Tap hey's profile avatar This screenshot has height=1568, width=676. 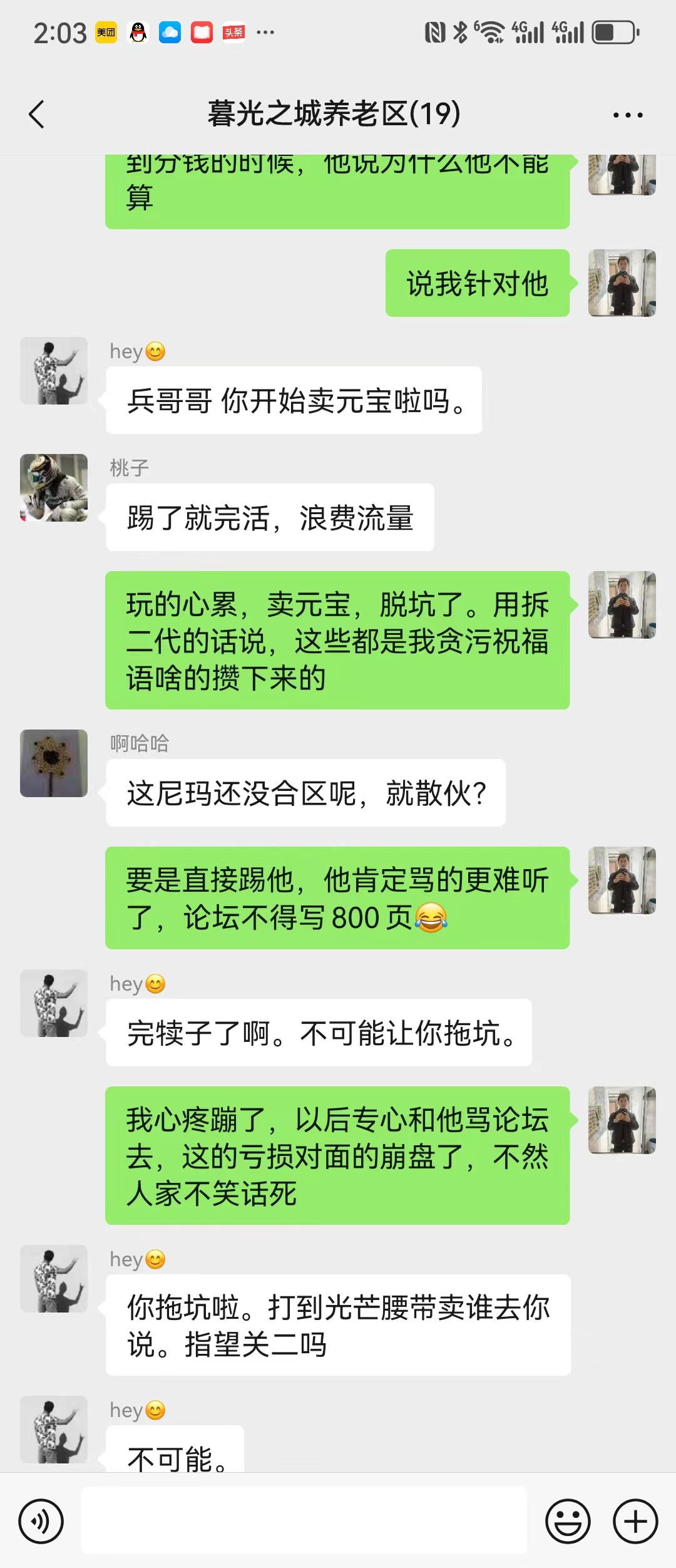point(53,369)
